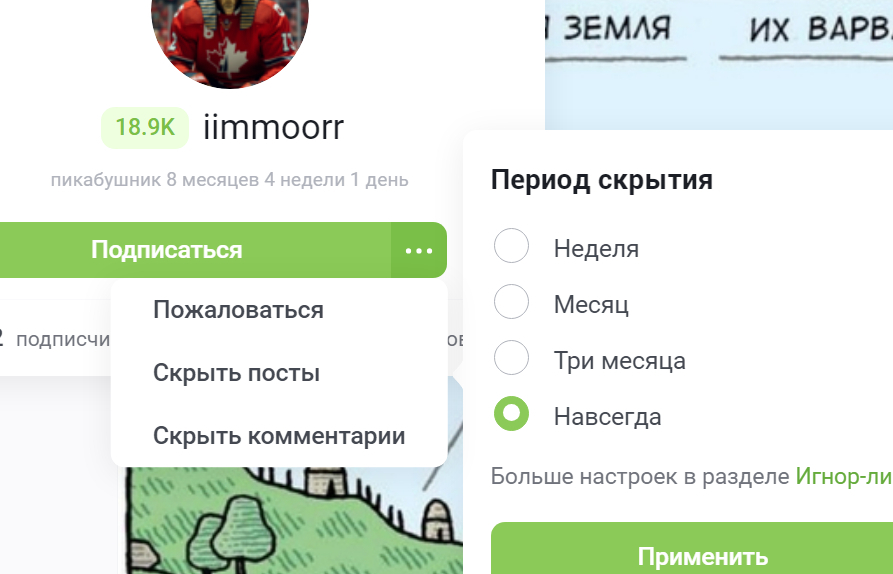Open iimmoorr's profile avatar

(230, 40)
